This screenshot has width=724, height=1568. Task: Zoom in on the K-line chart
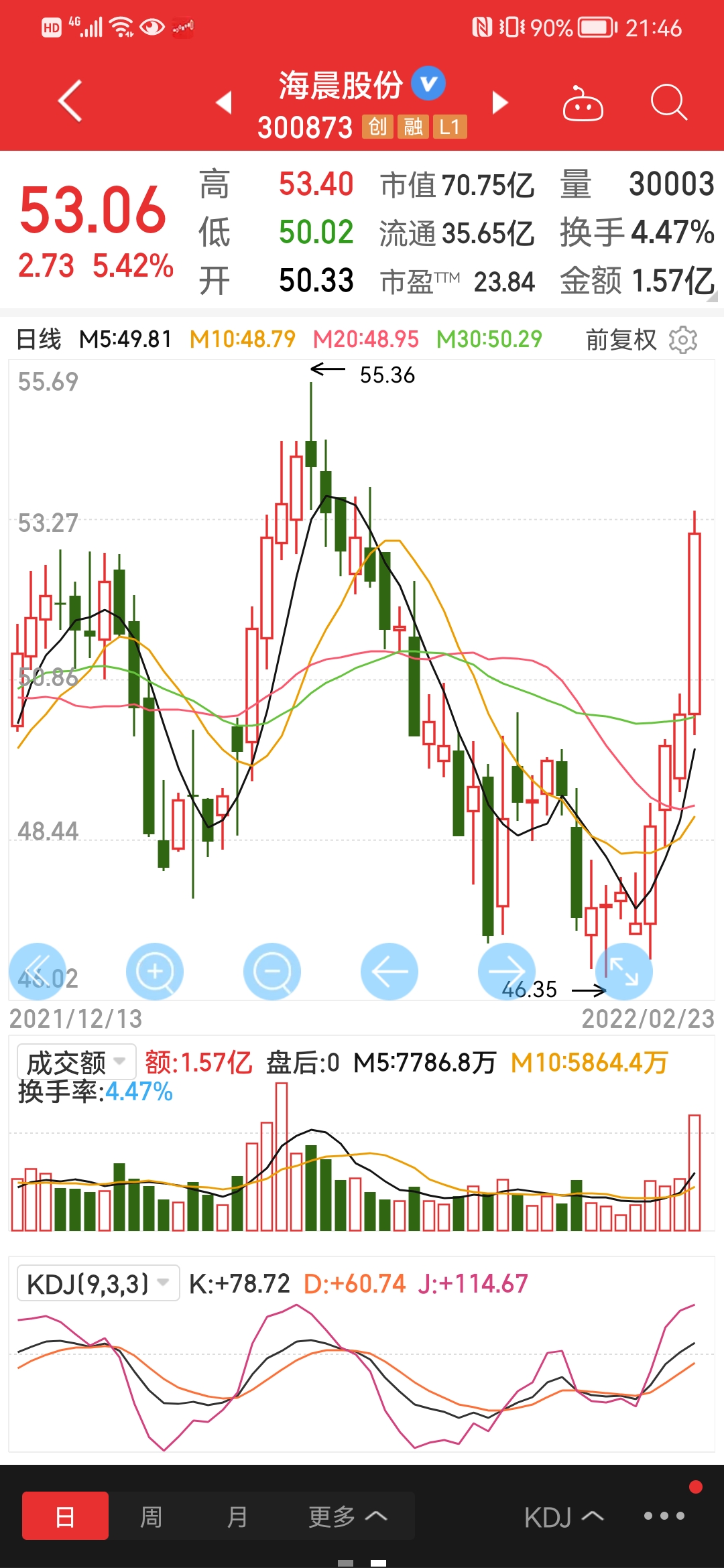pos(155,972)
